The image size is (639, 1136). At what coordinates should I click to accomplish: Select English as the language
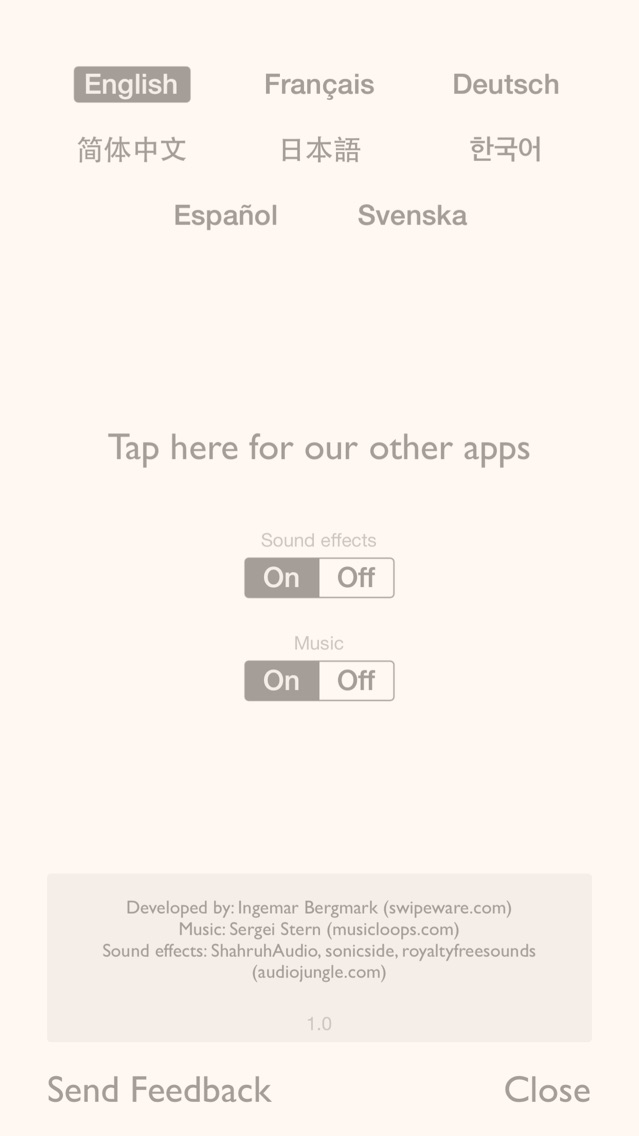132,85
